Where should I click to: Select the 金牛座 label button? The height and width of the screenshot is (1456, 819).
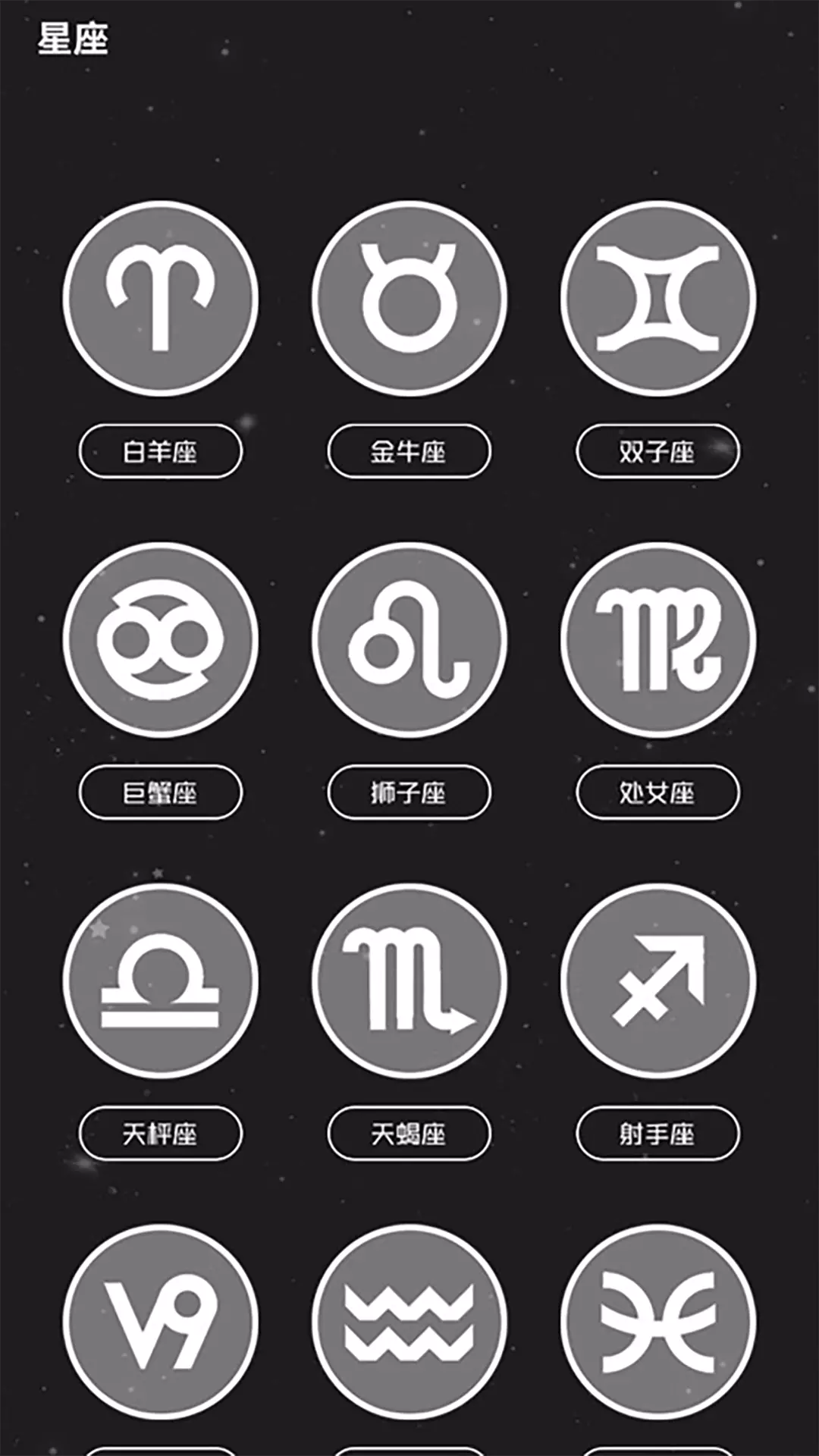(409, 451)
